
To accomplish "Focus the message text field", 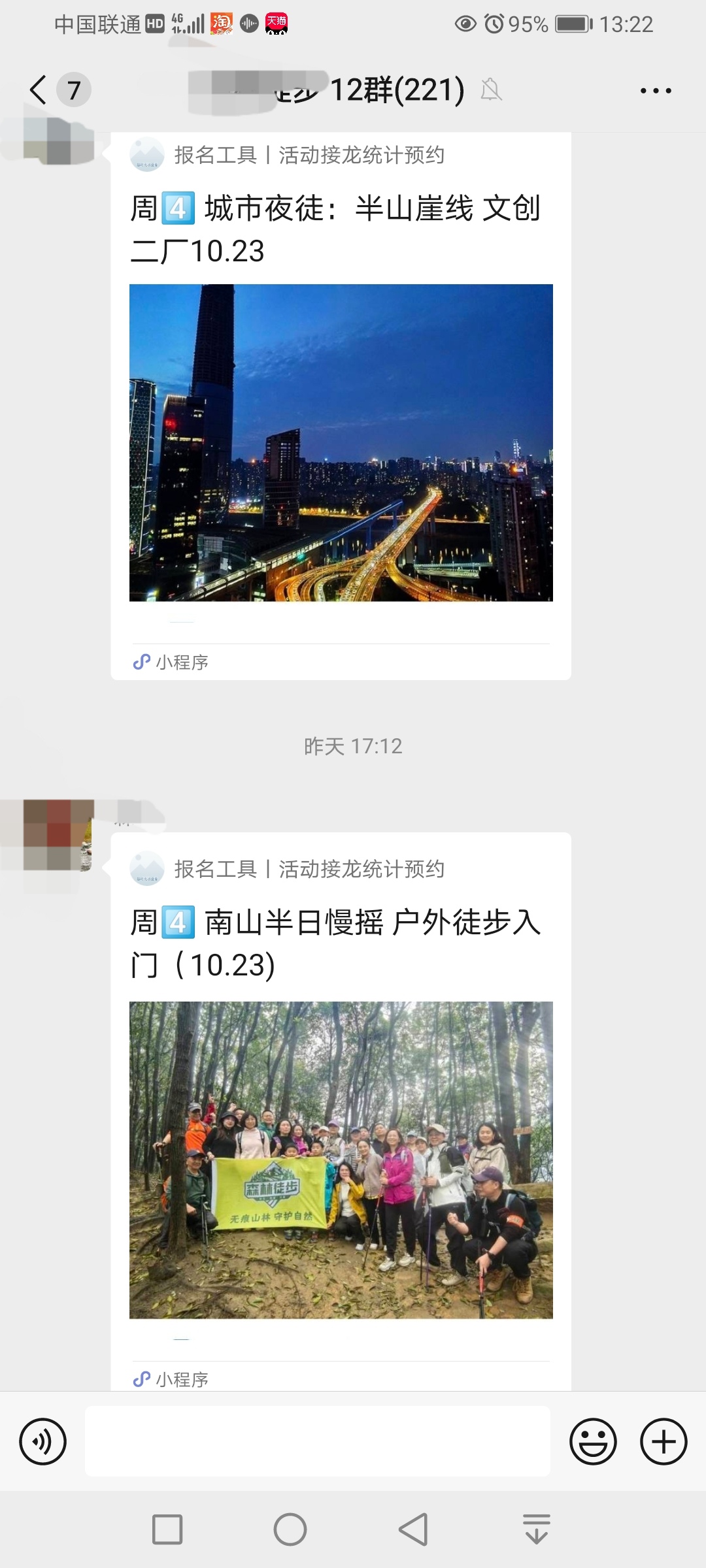I will pyautogui.click(x=318, y=1441).
